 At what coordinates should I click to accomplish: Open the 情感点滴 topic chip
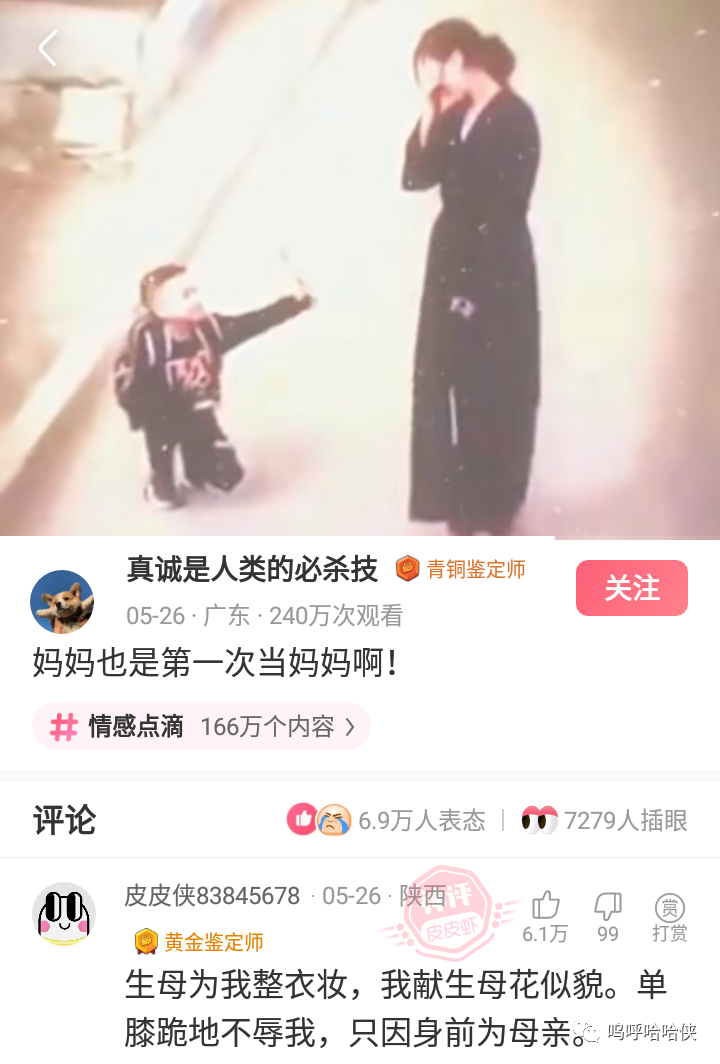pos(201,727)
